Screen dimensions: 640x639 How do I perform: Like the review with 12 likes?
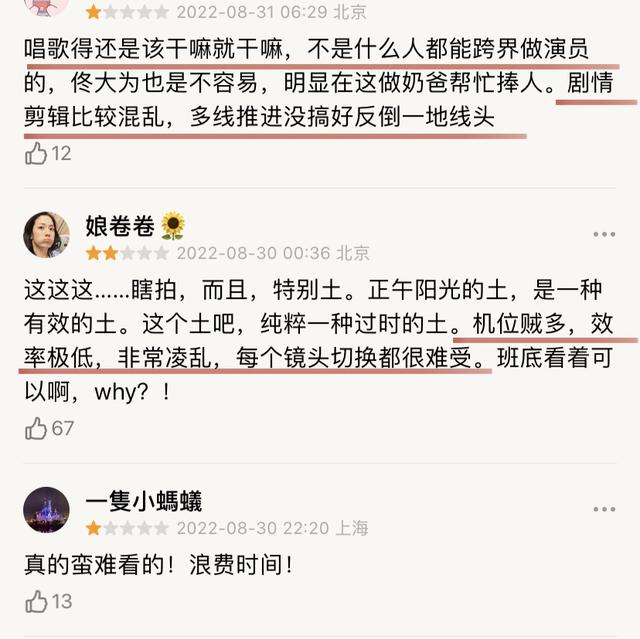click(36, 153)
